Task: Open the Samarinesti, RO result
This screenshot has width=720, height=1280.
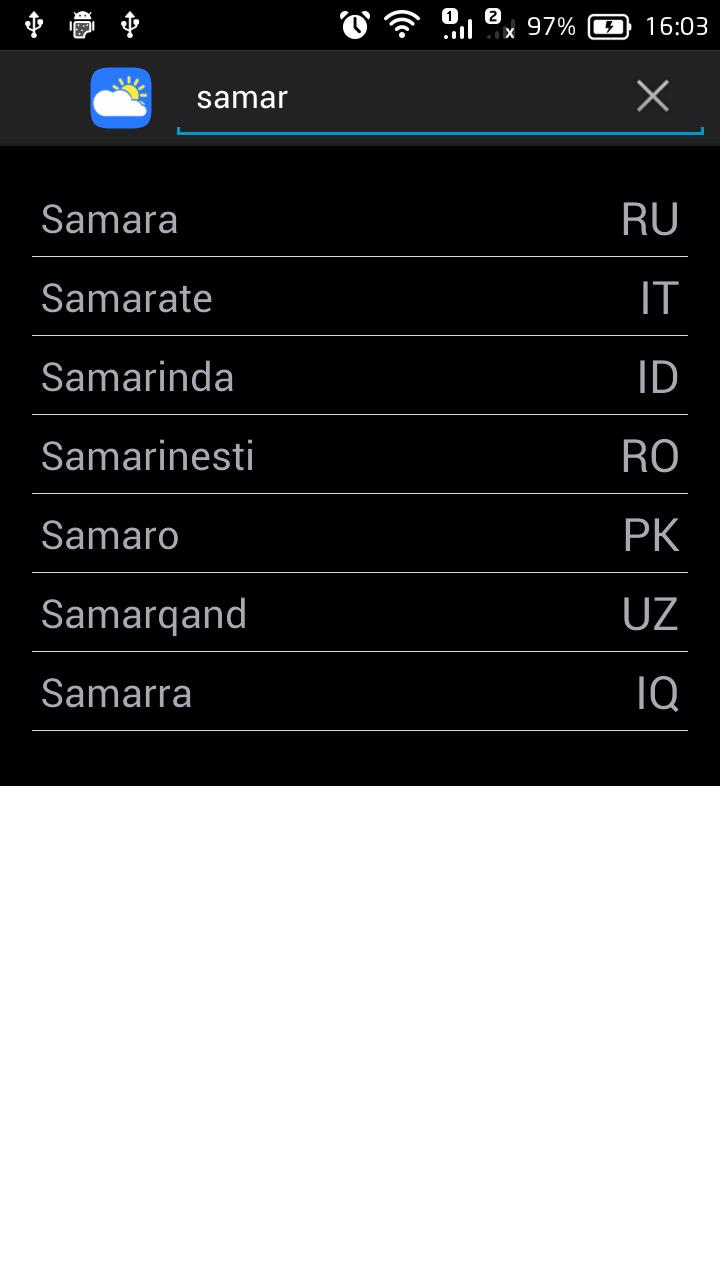Action: [360, 456]
